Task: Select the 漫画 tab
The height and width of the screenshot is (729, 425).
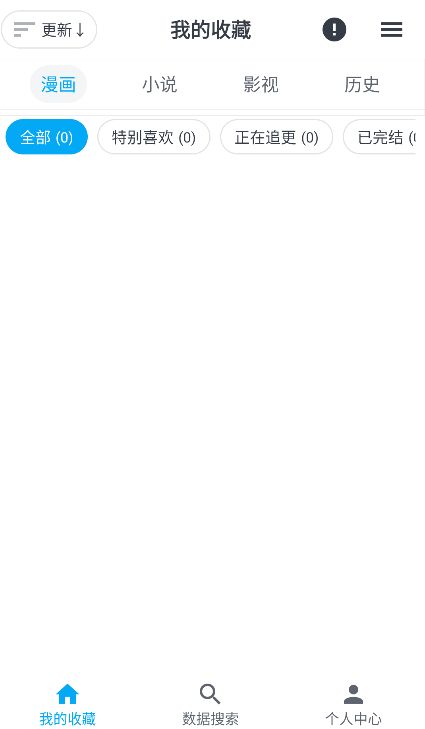Action: (59, 85)
